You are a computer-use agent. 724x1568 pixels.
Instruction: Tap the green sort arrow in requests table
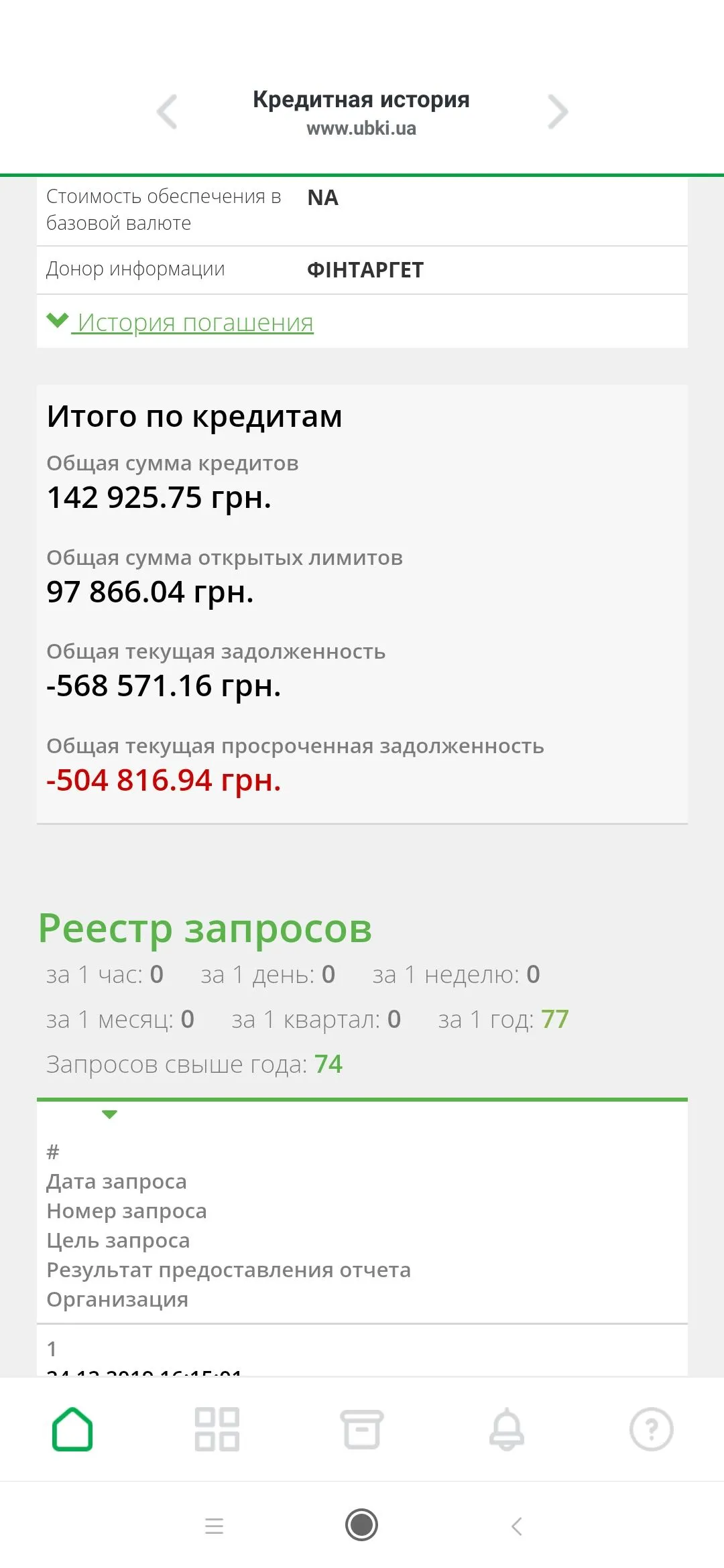(x=109, y=1114)
